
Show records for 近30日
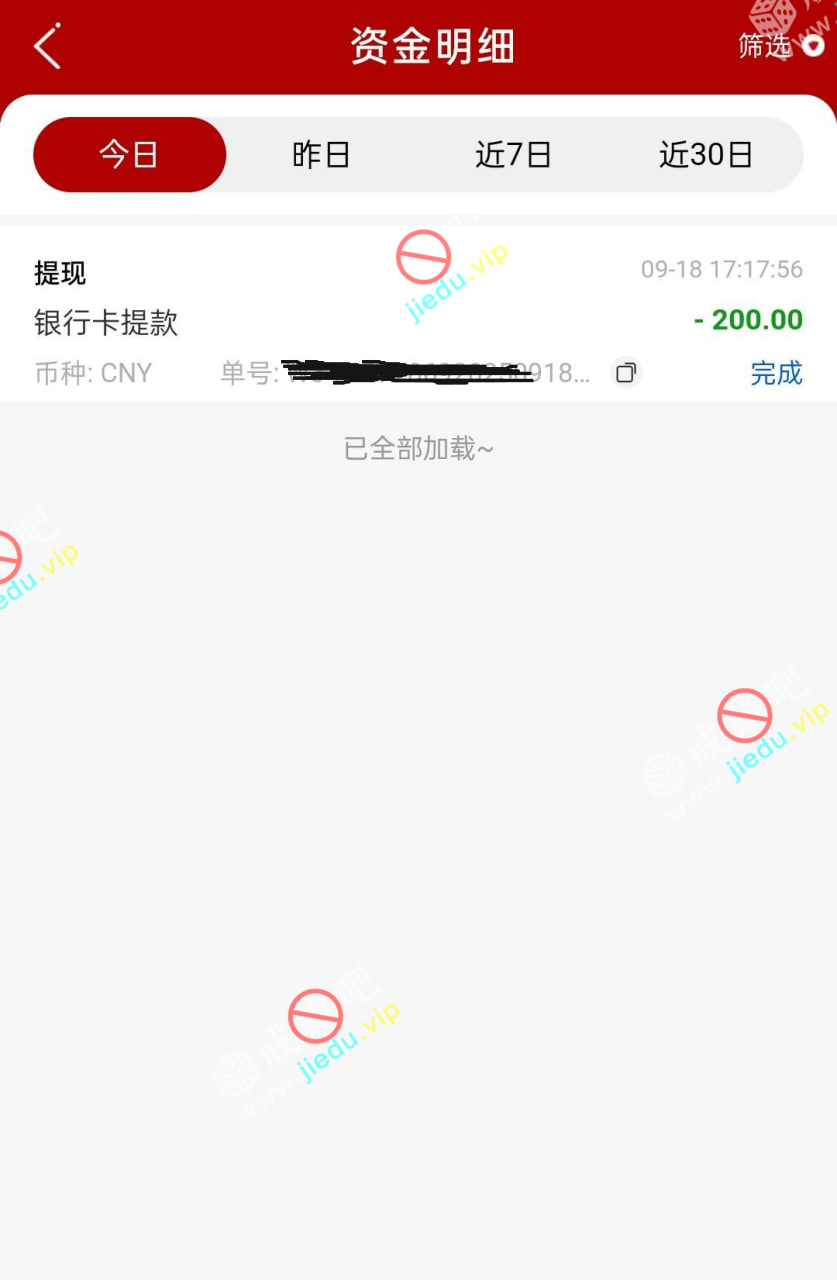click(706, 155)
